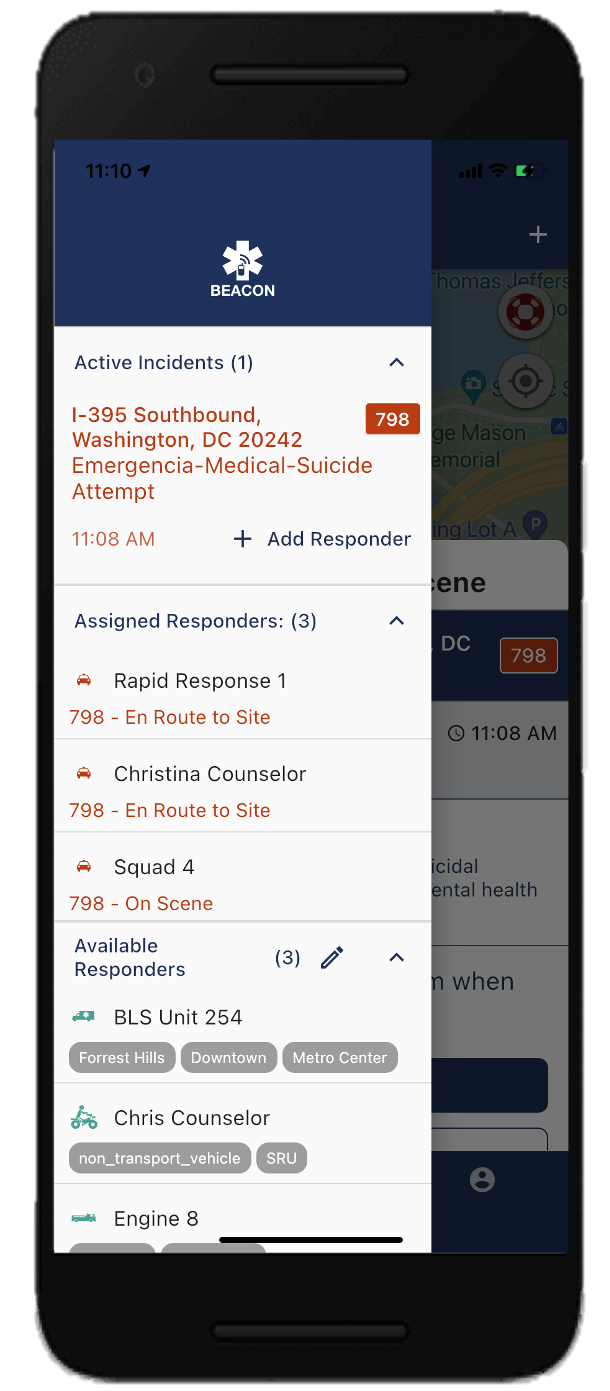Image resolution: width=610 pixels, height=1391 pixels.
Task: Recenter map with the location target button
Action: [x=525, y=381]
